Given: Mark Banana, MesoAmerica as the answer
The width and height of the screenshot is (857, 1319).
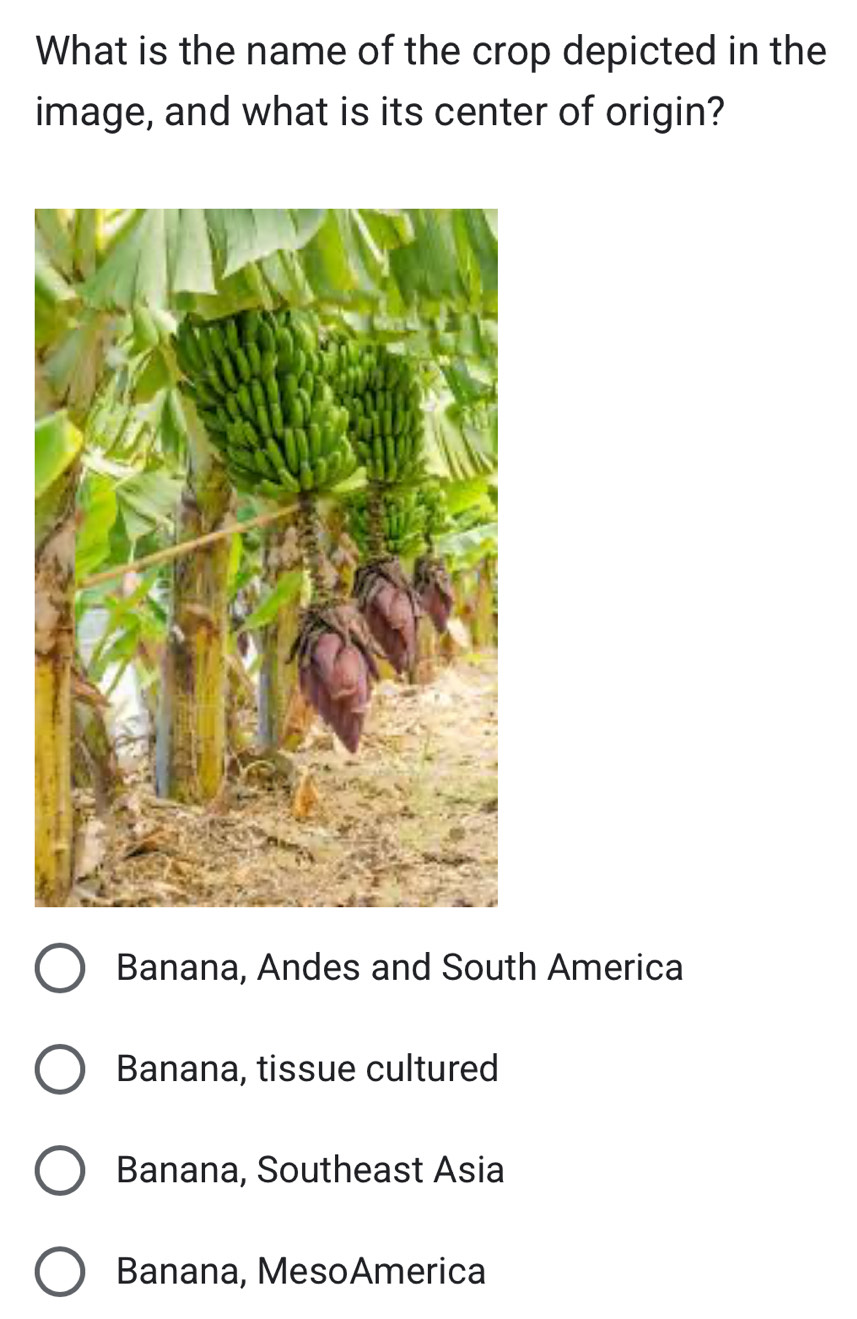Looking at the screenshot, I should [60, 1272].
